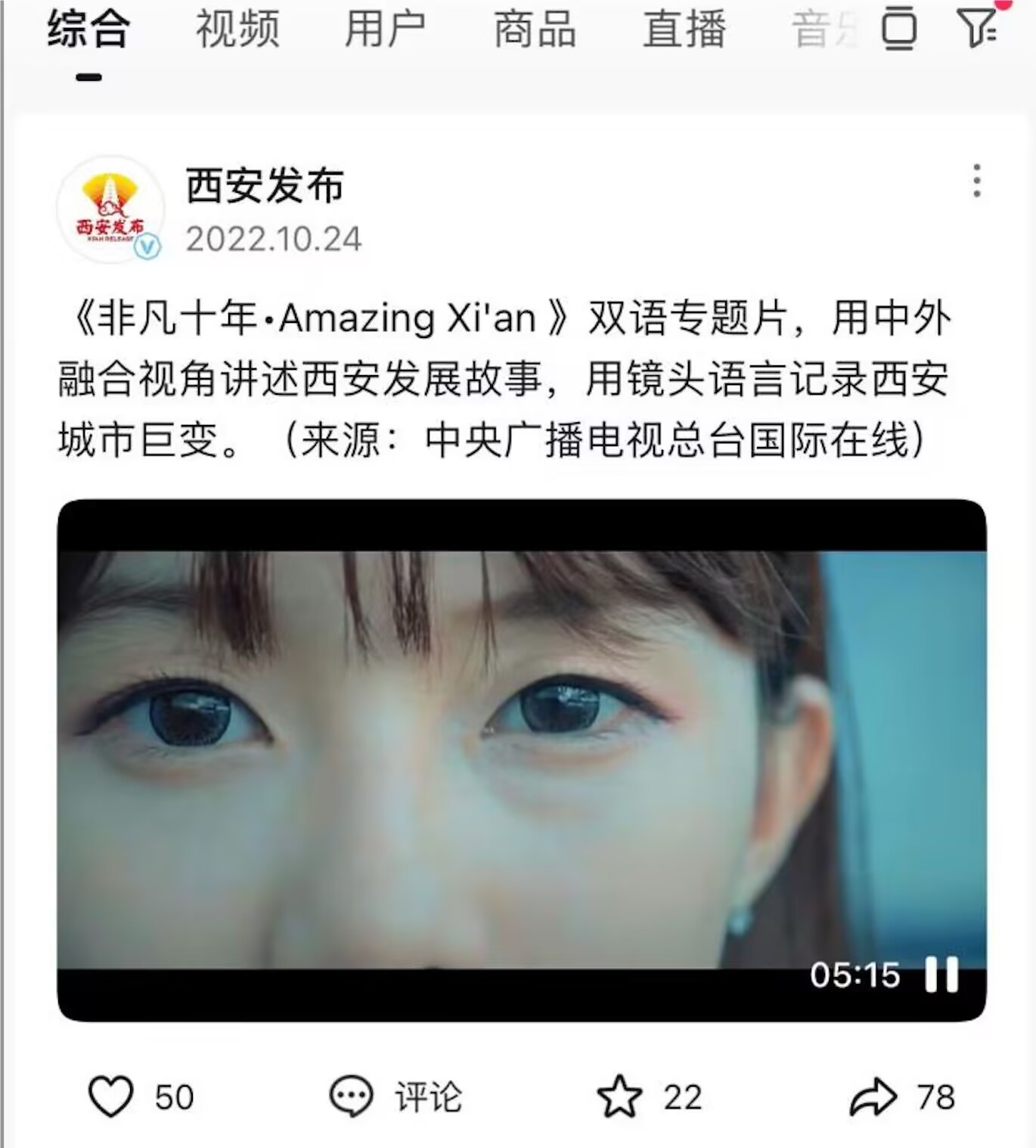Share the 西安发布 video post

pos(873,1097)
